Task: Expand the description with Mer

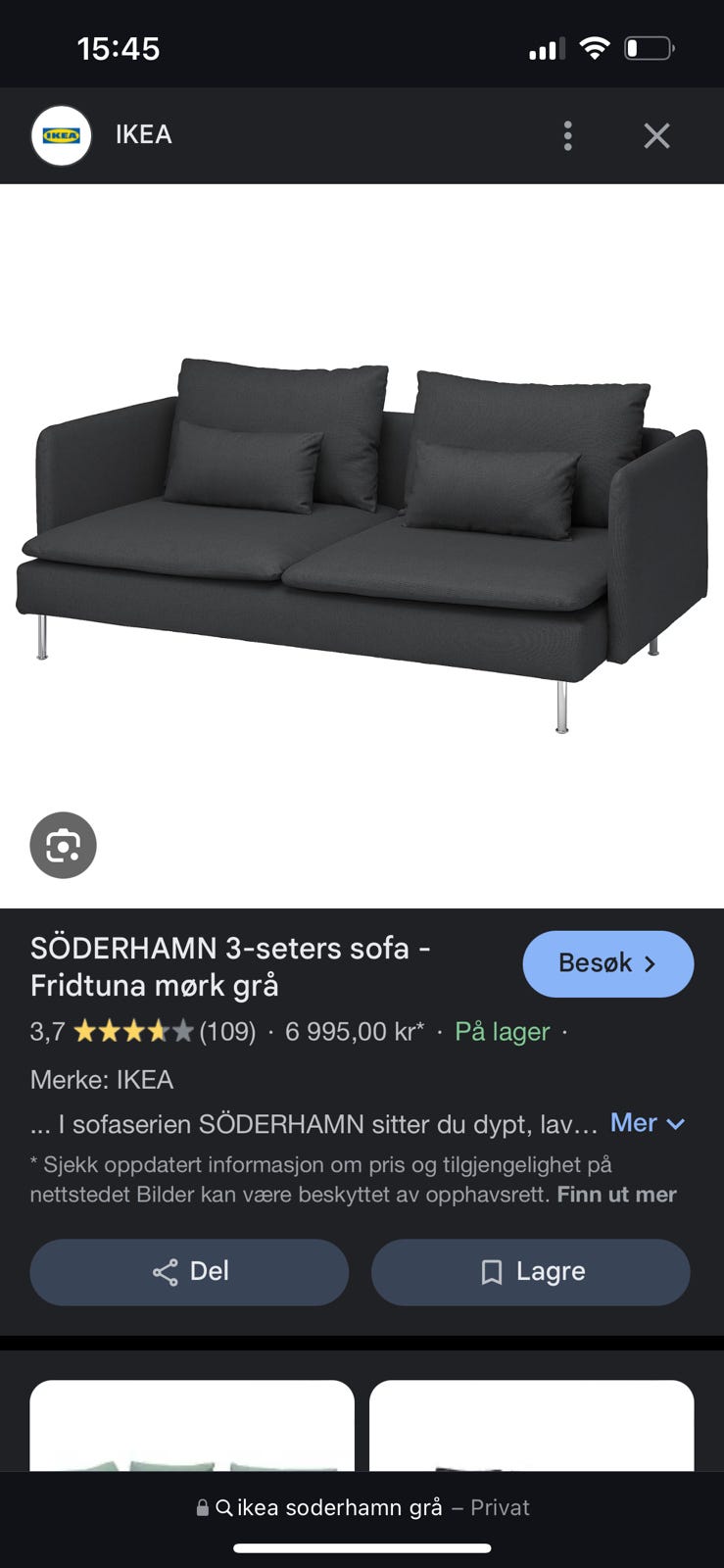Action: 647,1123
